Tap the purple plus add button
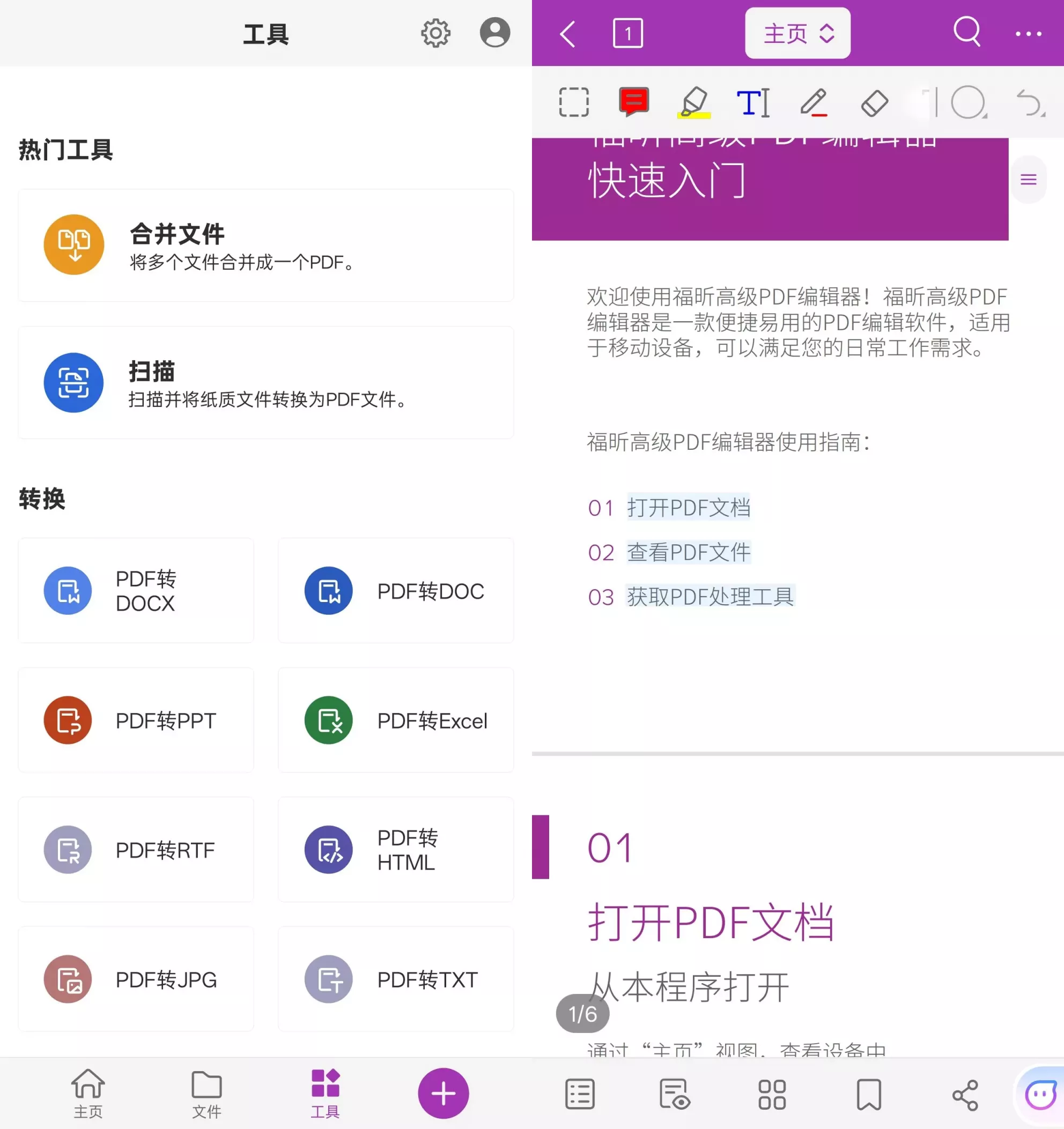Screen dimensions: 1064x1129 click(443, 1093)
